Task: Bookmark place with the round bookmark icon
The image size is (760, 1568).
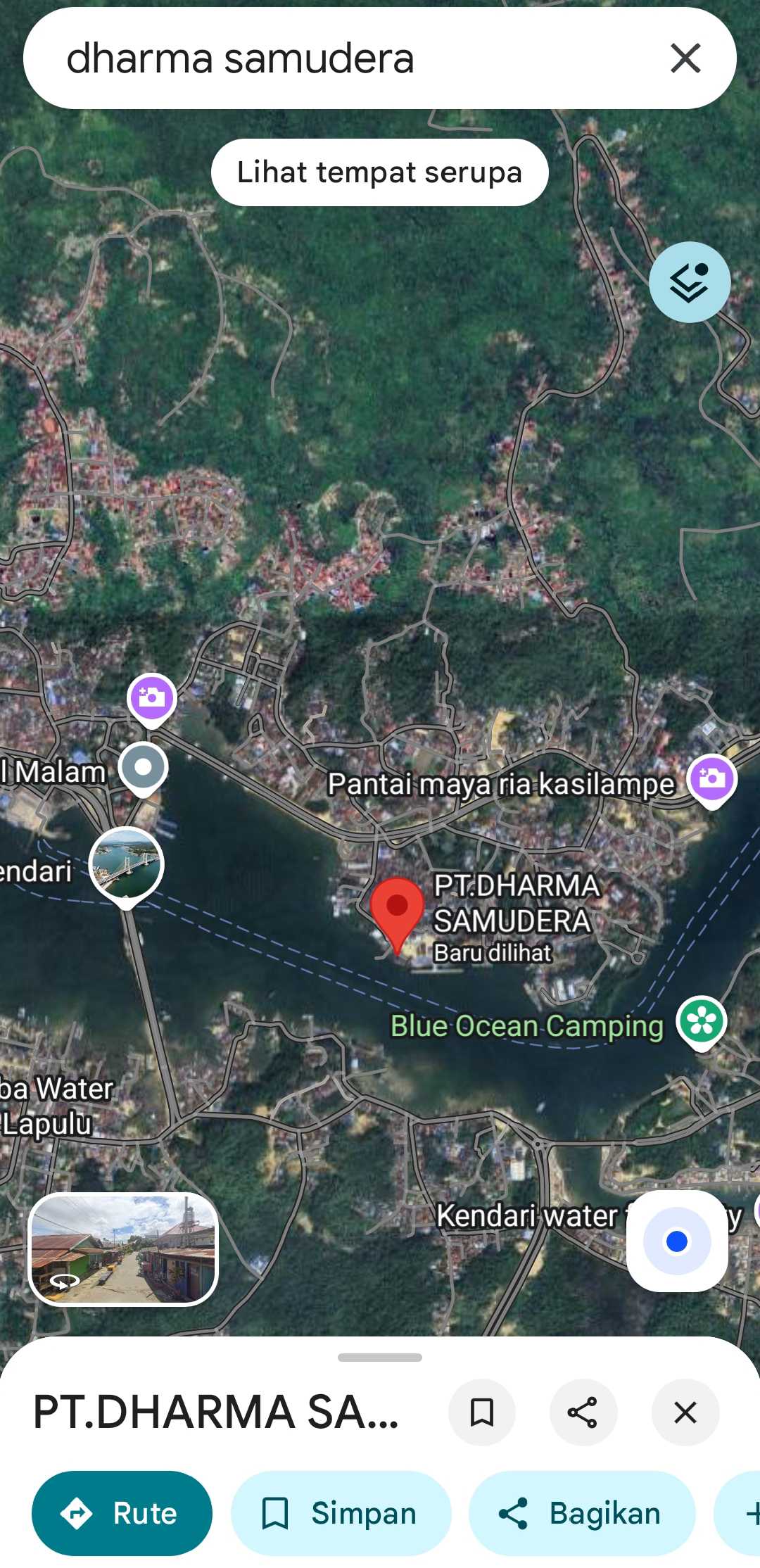Action: coord(482,1412)
